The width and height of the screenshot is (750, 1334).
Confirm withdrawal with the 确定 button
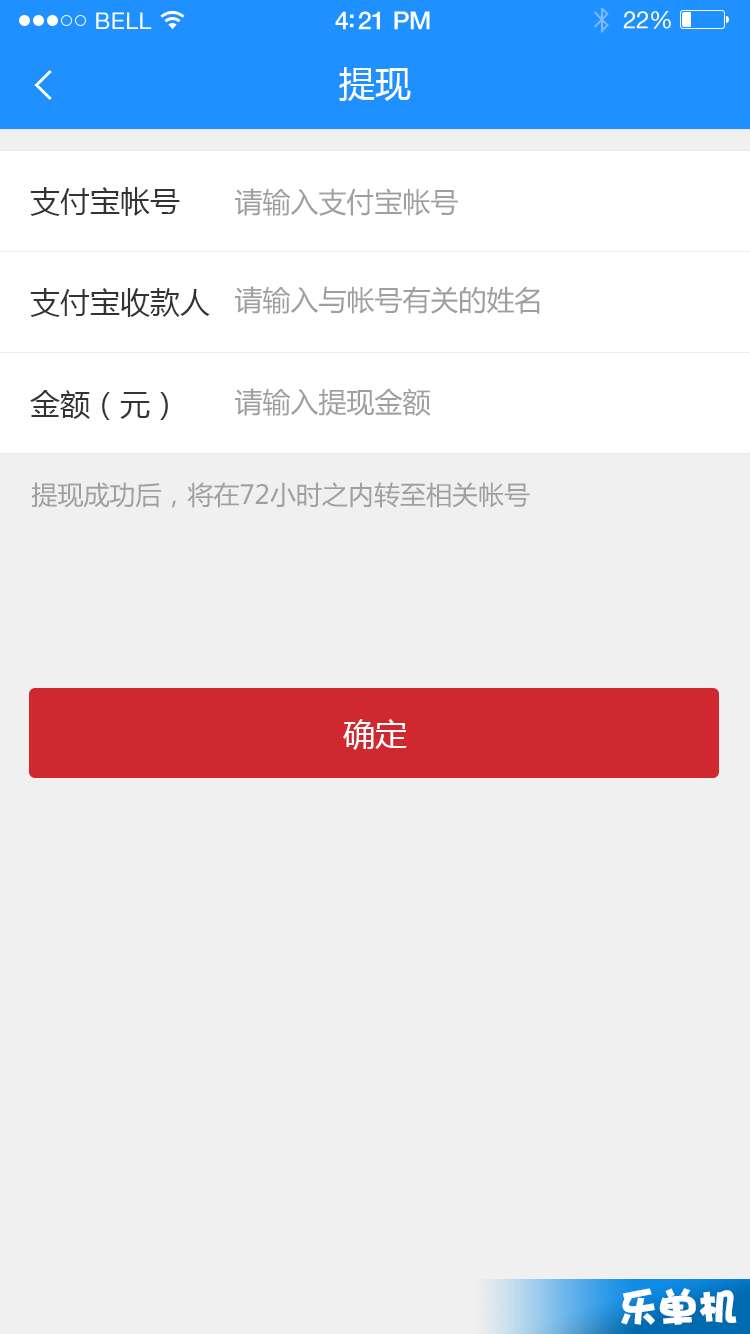[374, 733]
